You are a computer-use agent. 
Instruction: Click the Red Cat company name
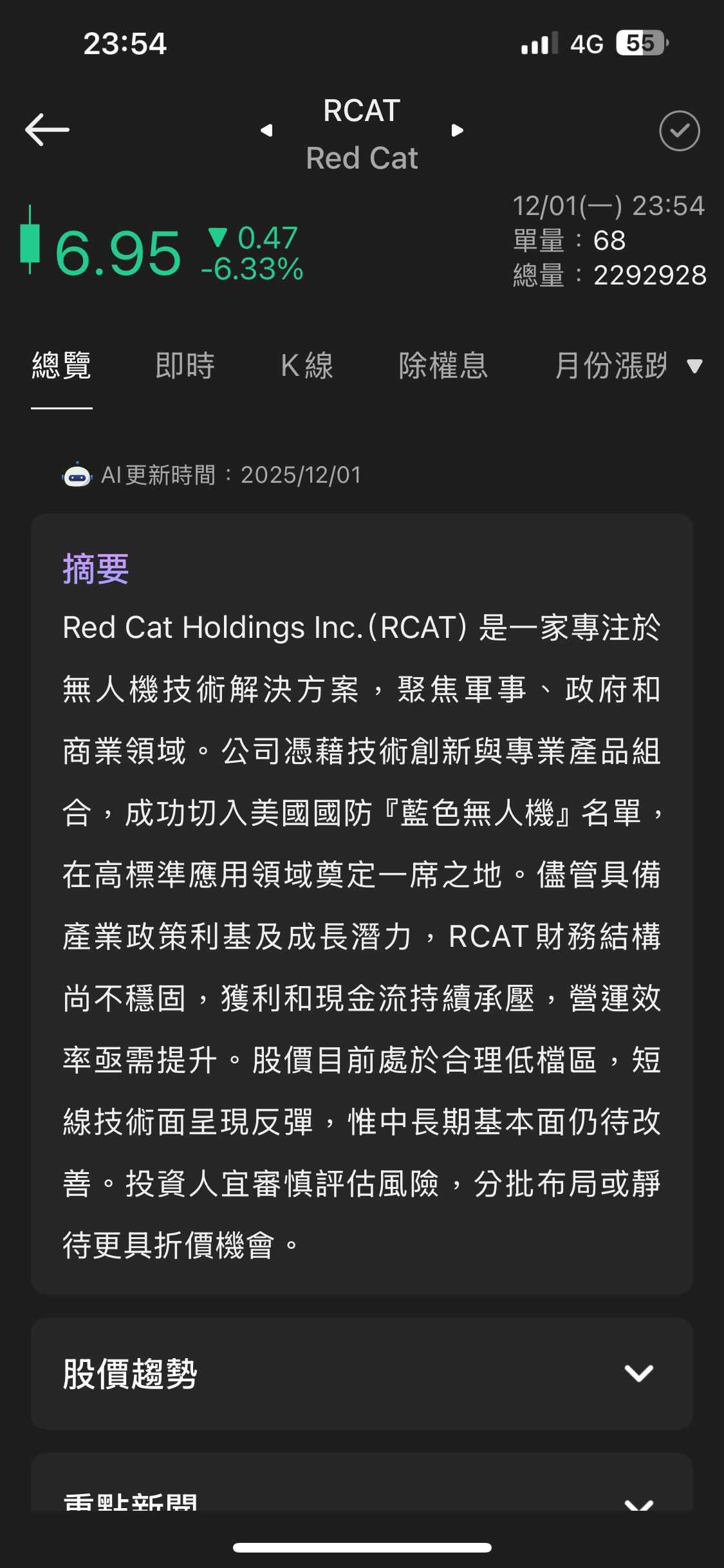pyautogui.click(x=362, y=157)
